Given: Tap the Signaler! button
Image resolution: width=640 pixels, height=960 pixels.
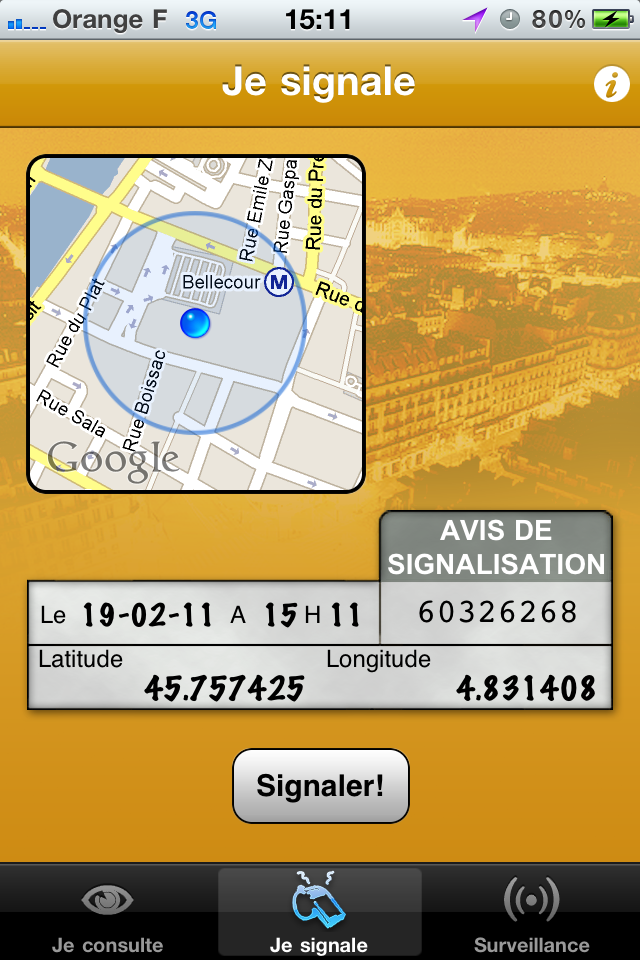Looking at the screenshot, I should point(321,785).
